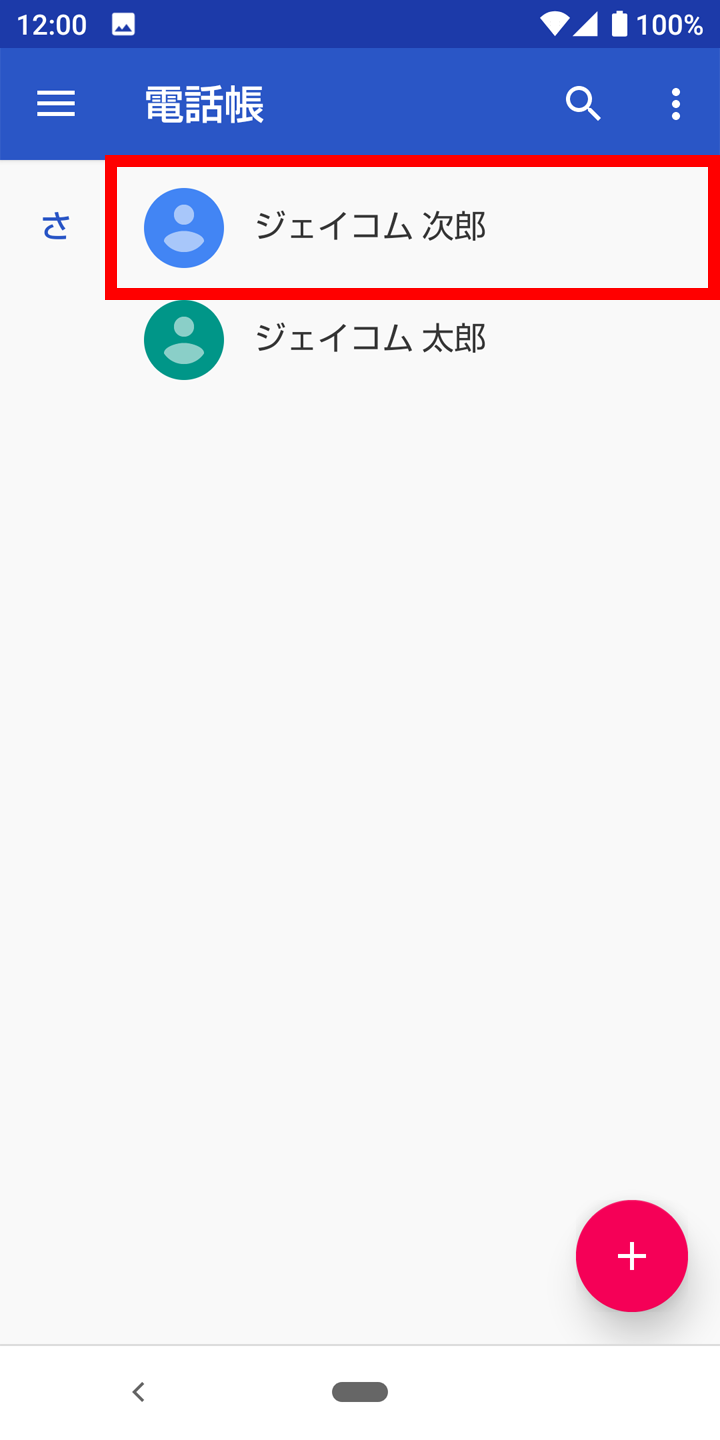Search contacts with the magnifier icon
The width and height of the screenshot is (720, 1440).
[583, 104]
